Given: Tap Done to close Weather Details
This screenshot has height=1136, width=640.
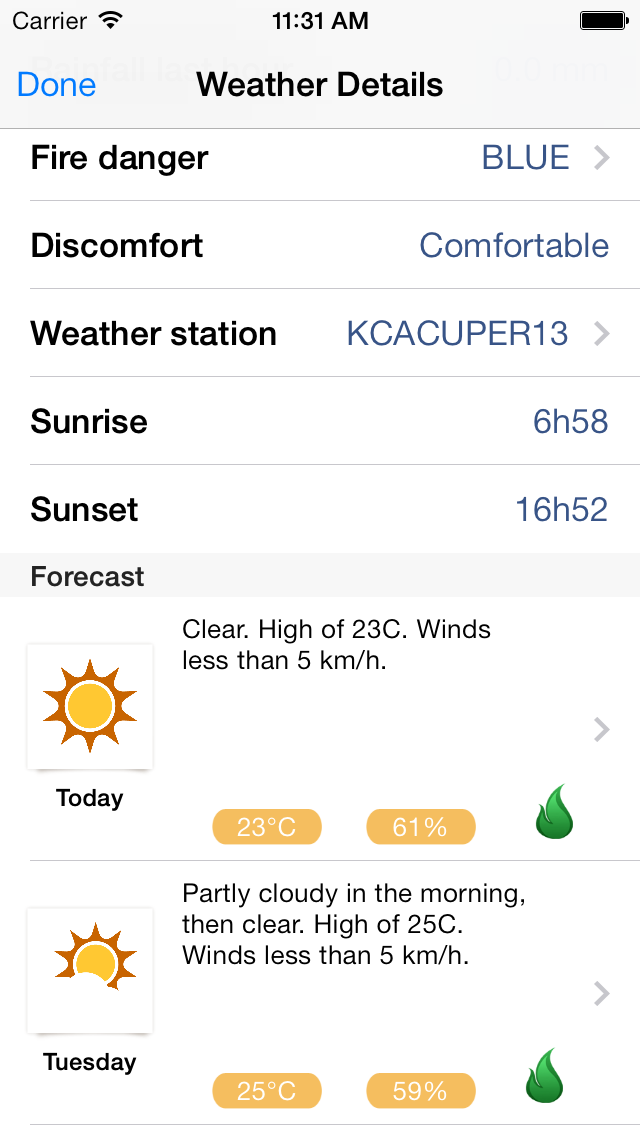Looking at the screenshot, I should click(x=57, y=85).
